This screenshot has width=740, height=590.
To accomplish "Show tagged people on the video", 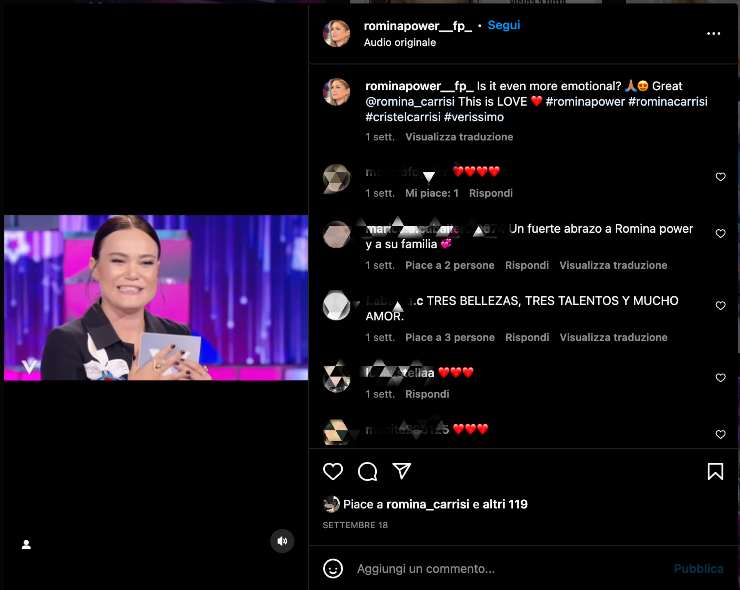I will pos(27,544).
